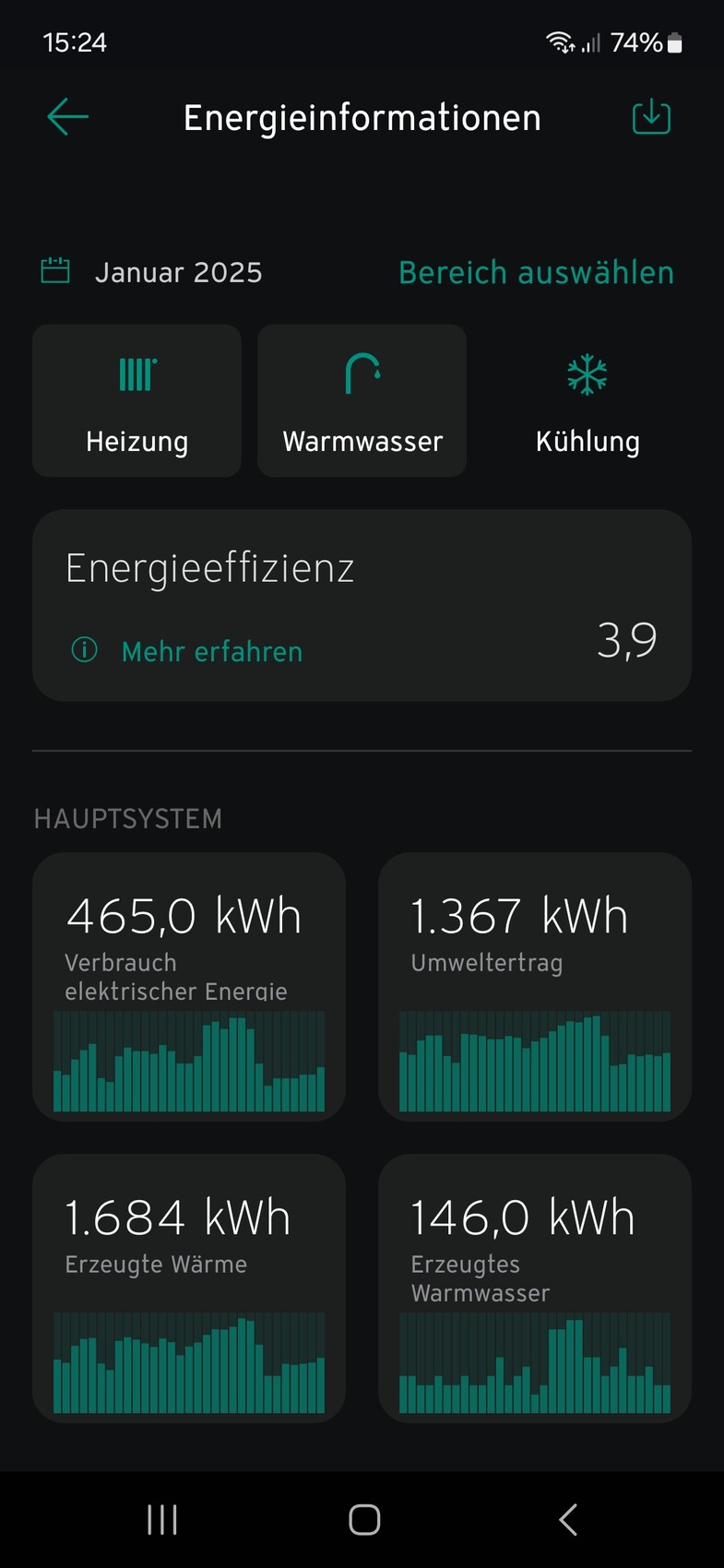Screen dimensions: 724x1568
Task: Open Mehr erfahren about Energieeffizienz
Action: tap(211, 651)
